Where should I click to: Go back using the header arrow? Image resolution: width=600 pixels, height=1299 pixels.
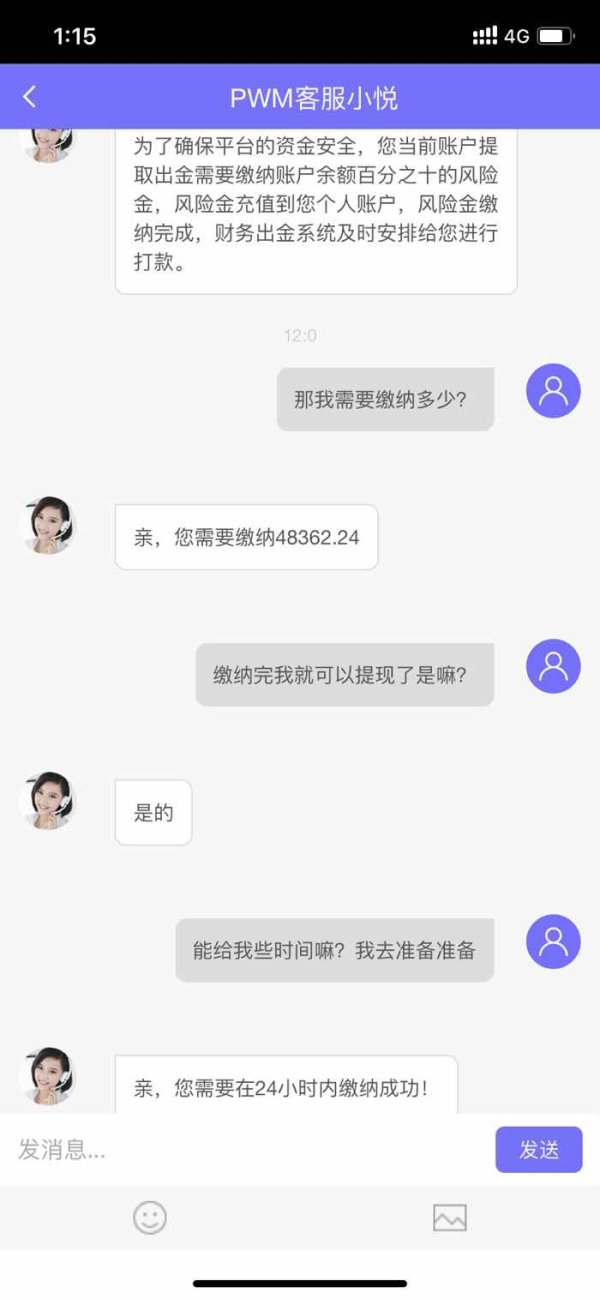tap(29, 97)
